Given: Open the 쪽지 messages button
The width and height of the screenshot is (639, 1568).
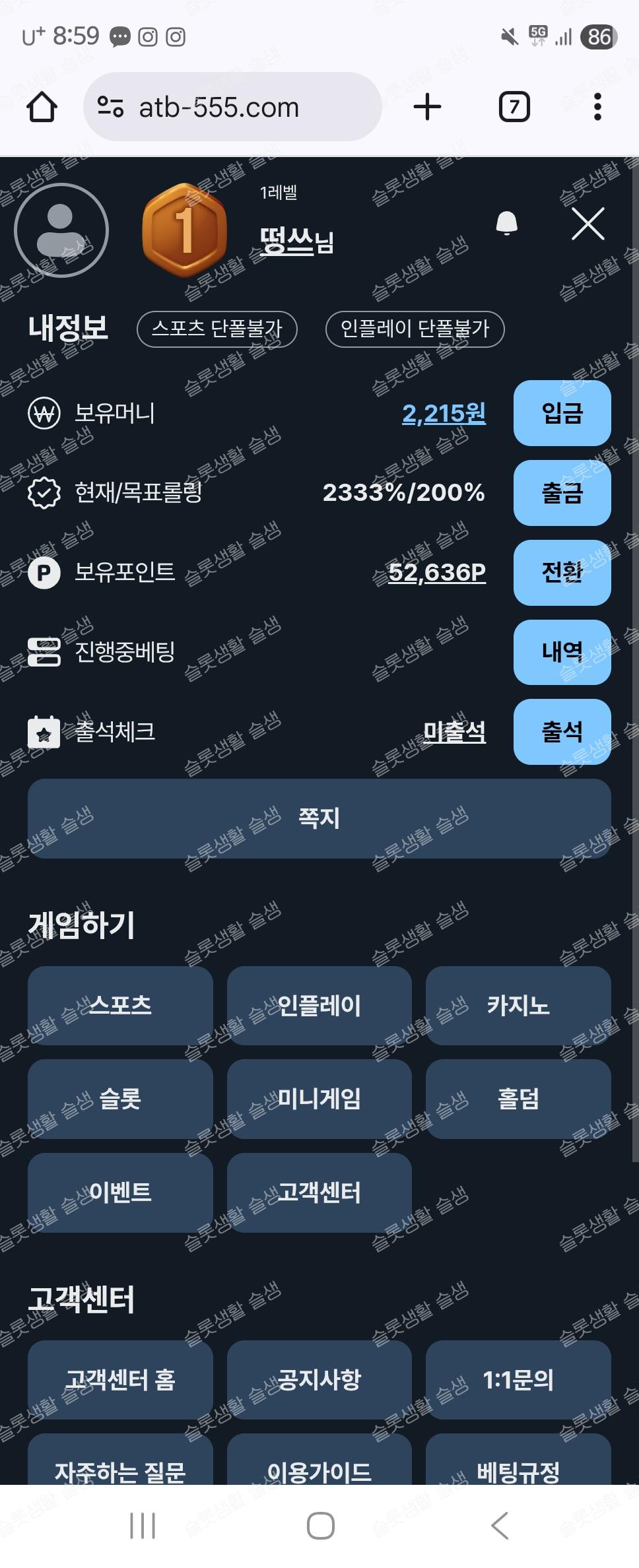Looking at the screenshot, I should pyautogui.click(x=319, y=818).
